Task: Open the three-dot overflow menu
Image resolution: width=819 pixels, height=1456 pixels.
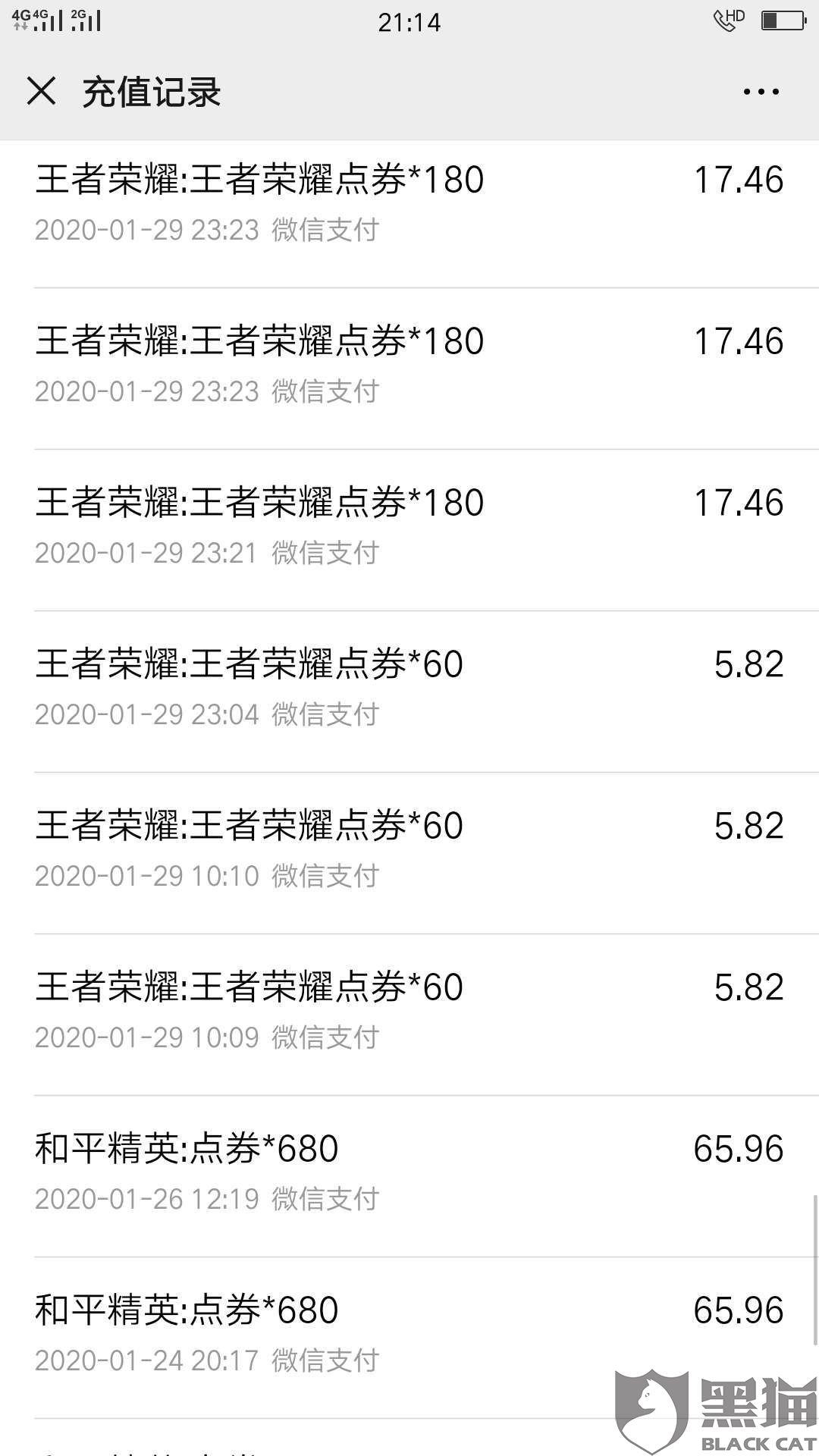Action: (761, 92)
